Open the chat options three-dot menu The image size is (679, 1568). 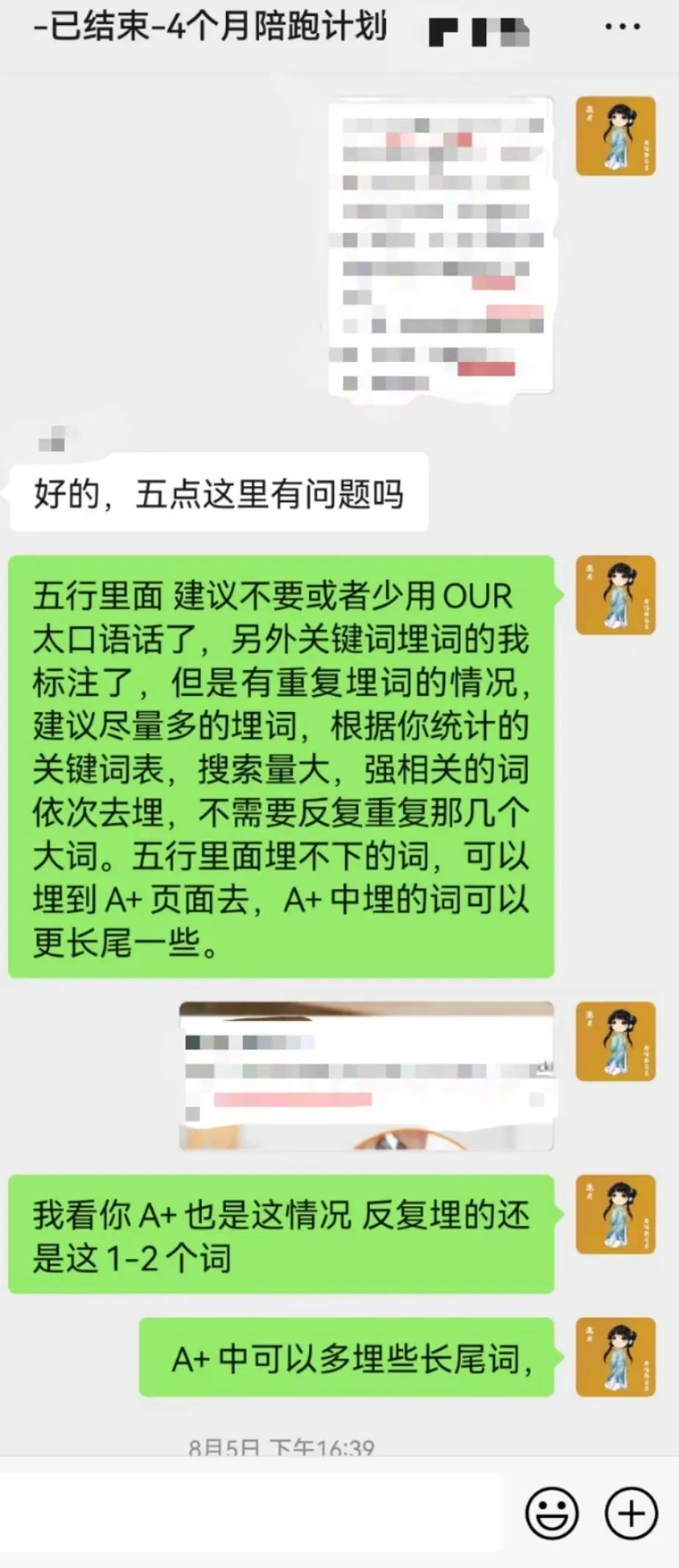[x=622, y=28]
